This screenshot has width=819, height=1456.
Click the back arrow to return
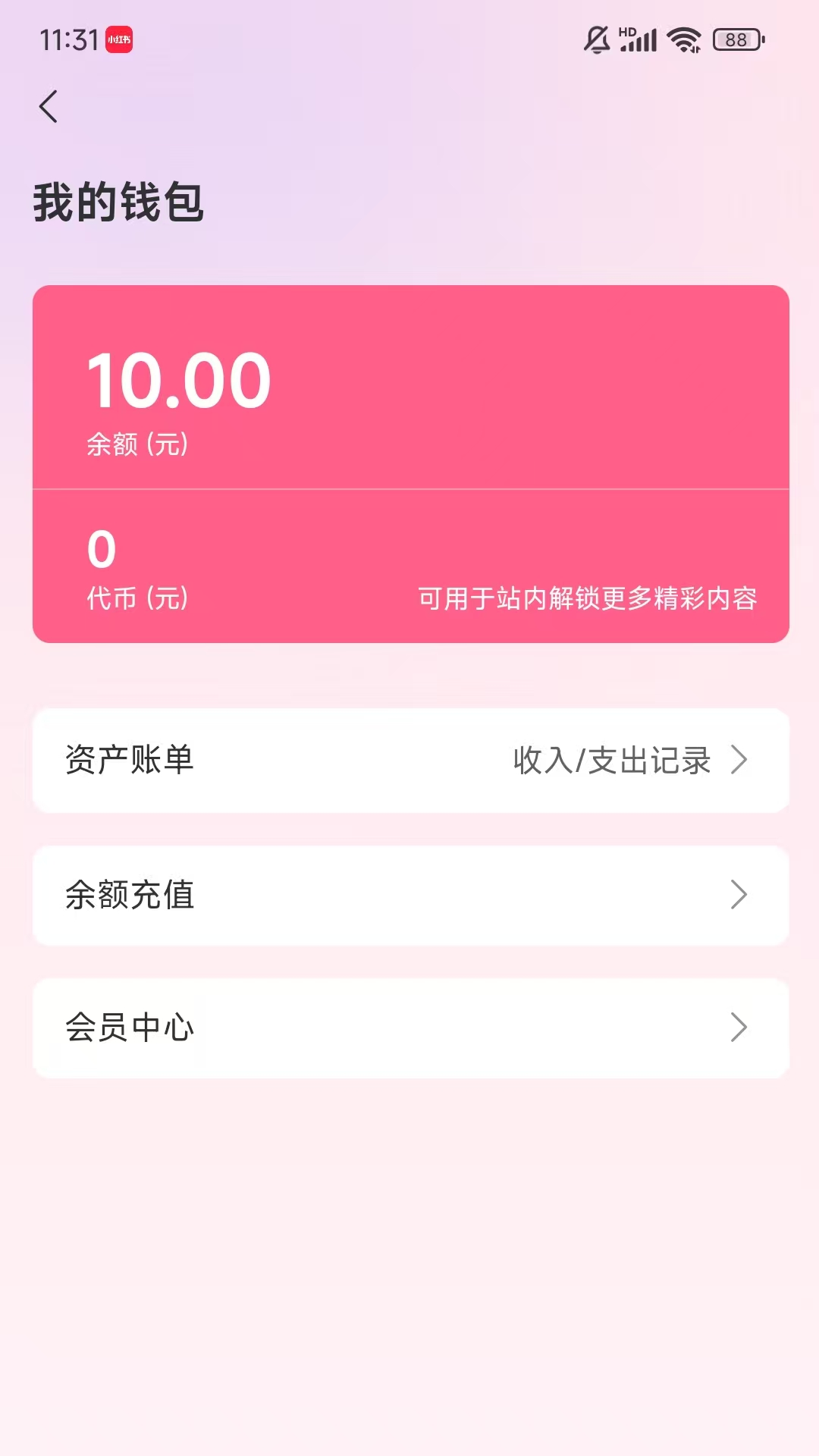pyautogui.click(x=49, y=106)
